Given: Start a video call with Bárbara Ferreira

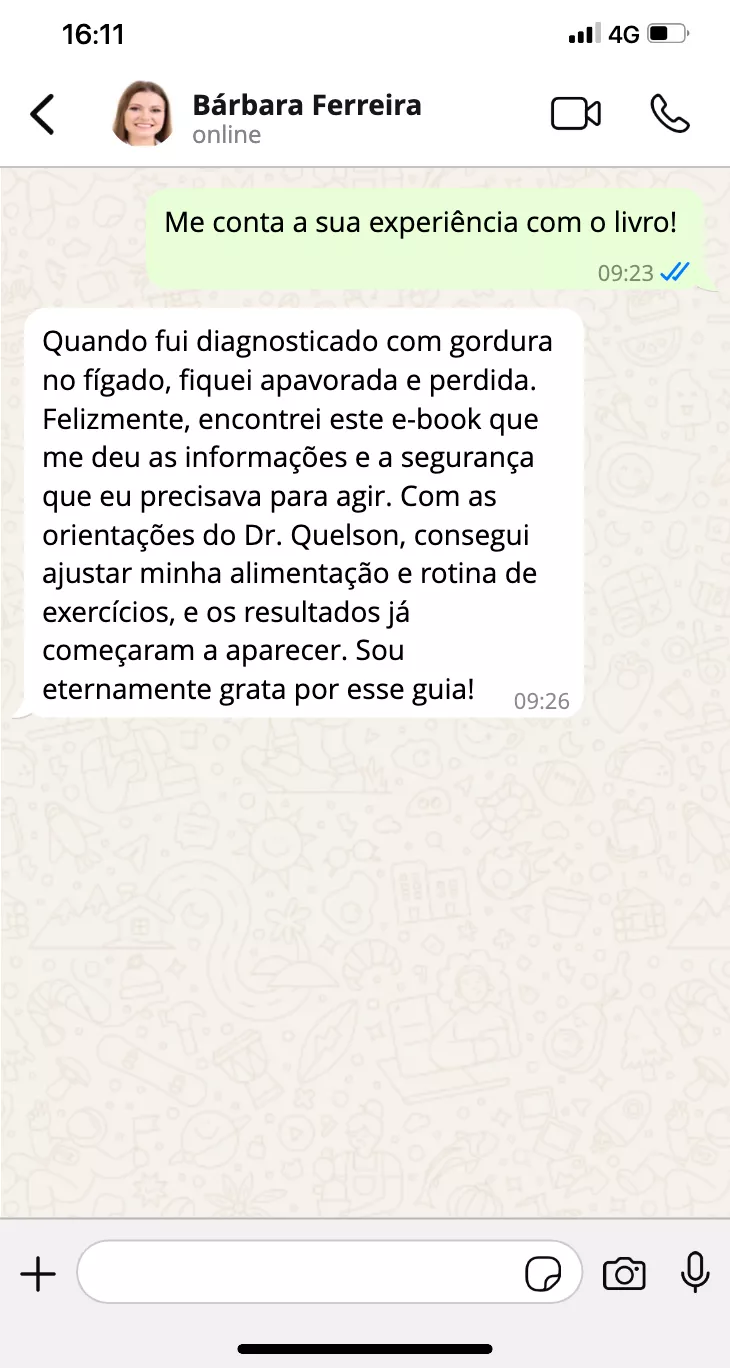Looking at the screenshot, I should point(576,114).
